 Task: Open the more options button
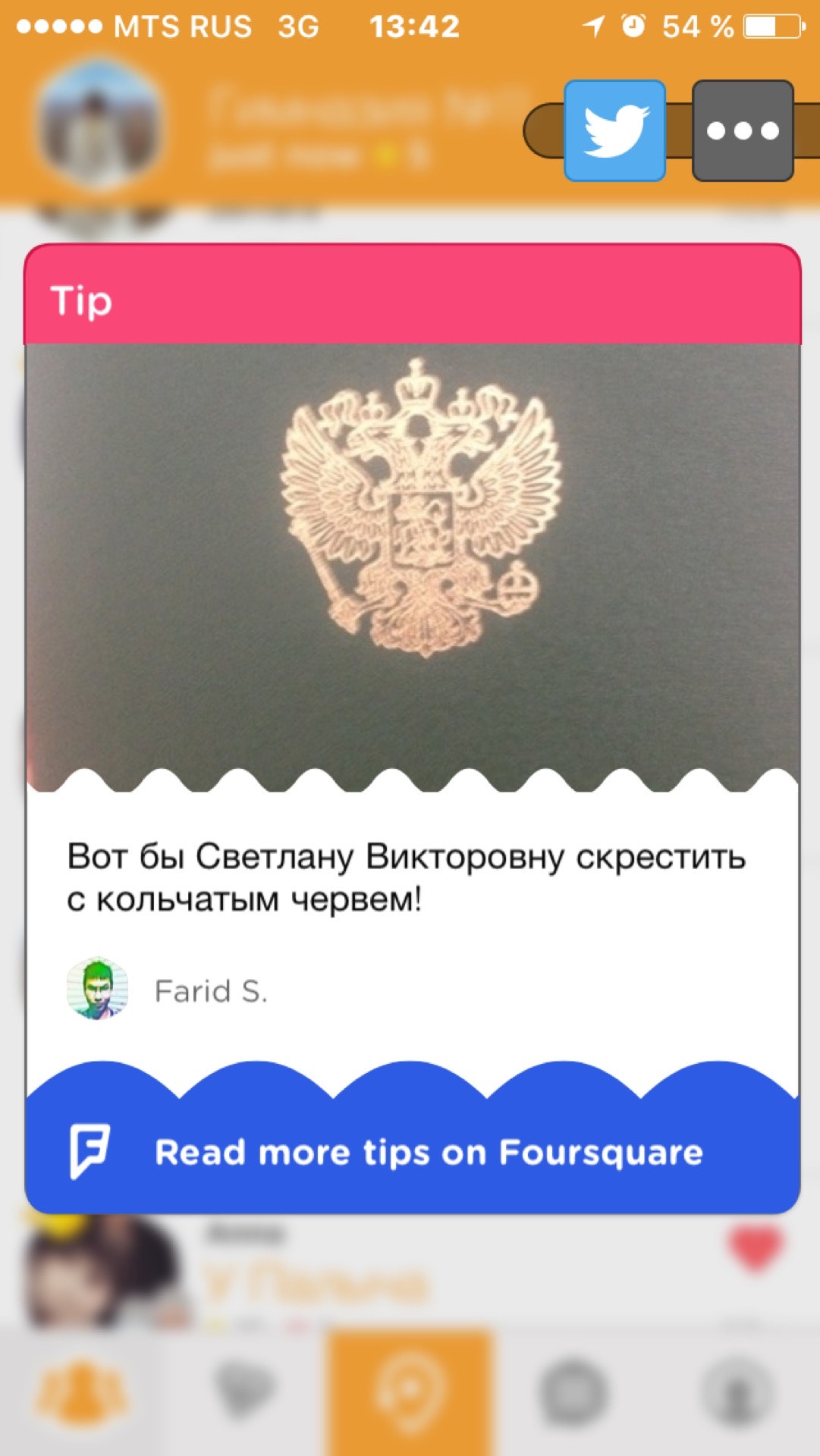(743, 130)
